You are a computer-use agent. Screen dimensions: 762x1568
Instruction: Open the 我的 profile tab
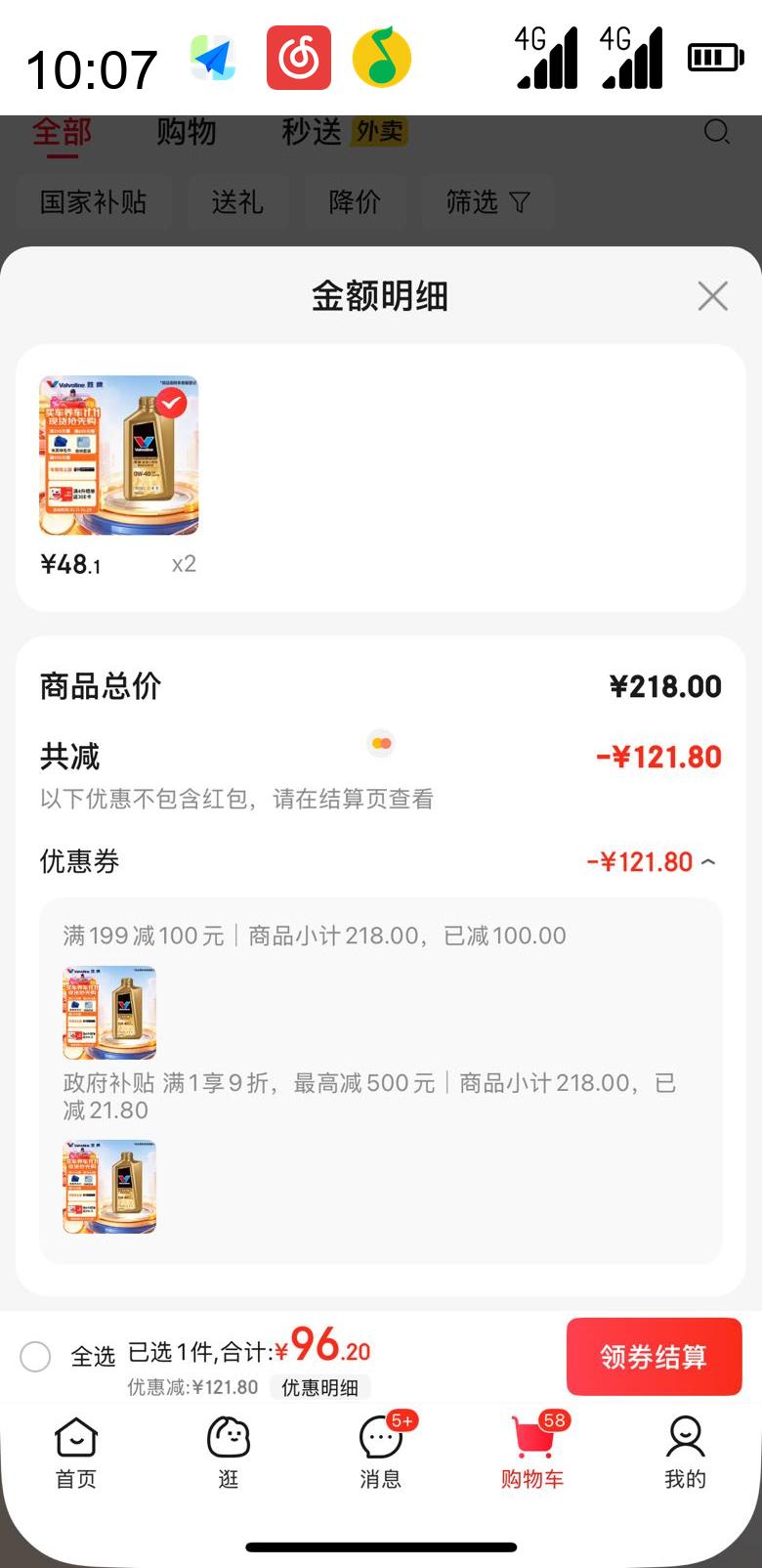point(685,1452)
